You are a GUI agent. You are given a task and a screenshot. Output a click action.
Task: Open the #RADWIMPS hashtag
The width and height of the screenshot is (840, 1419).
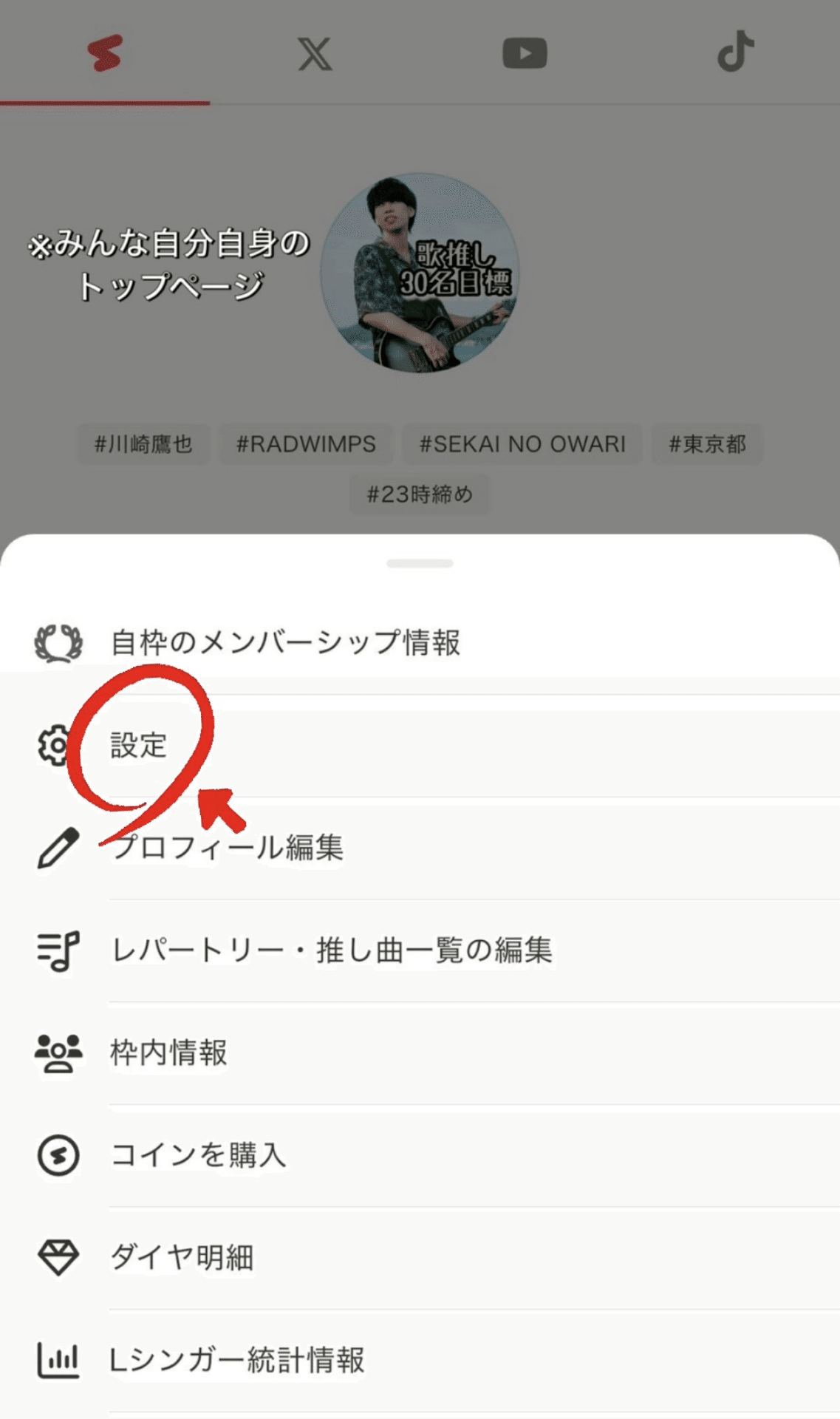[x=307, y=444]
